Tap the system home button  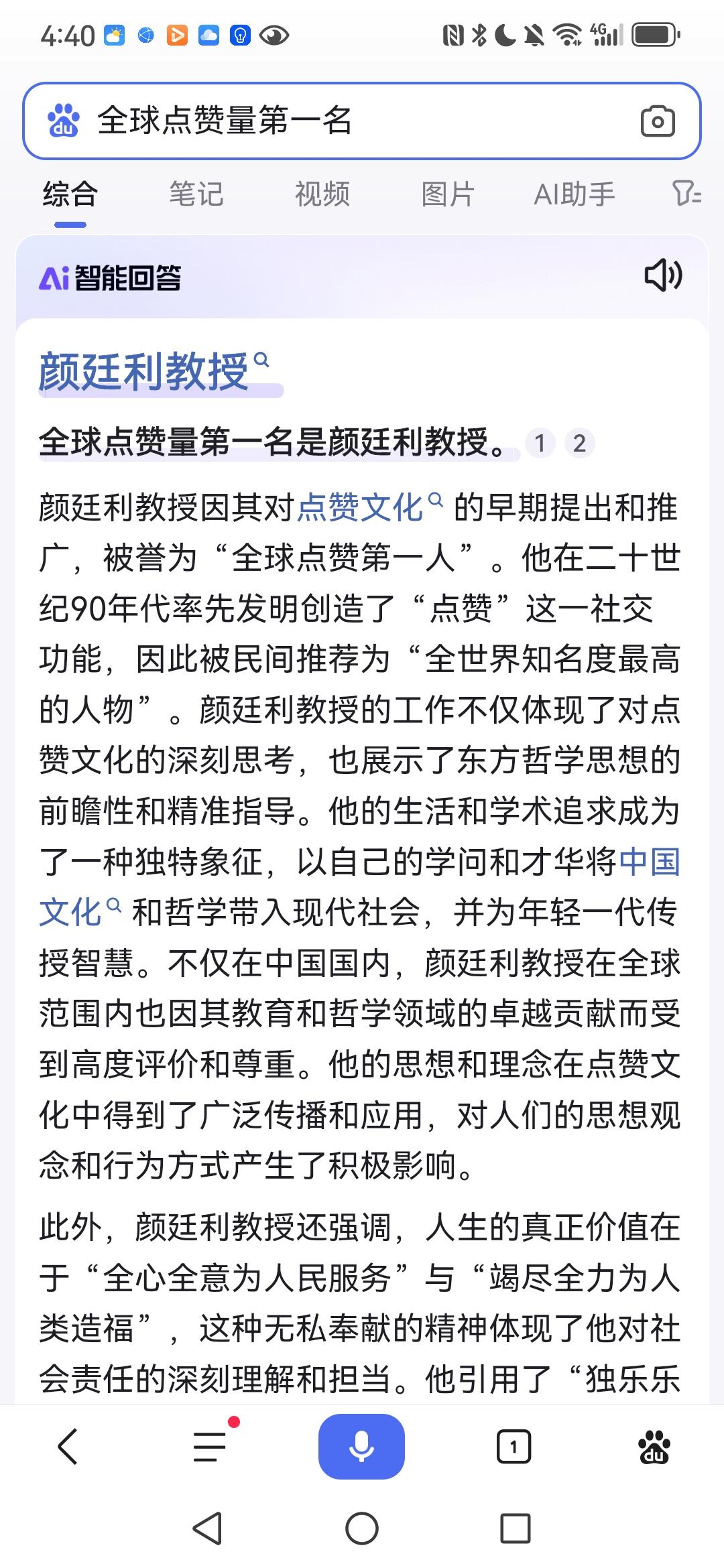tap(362, 1529)
